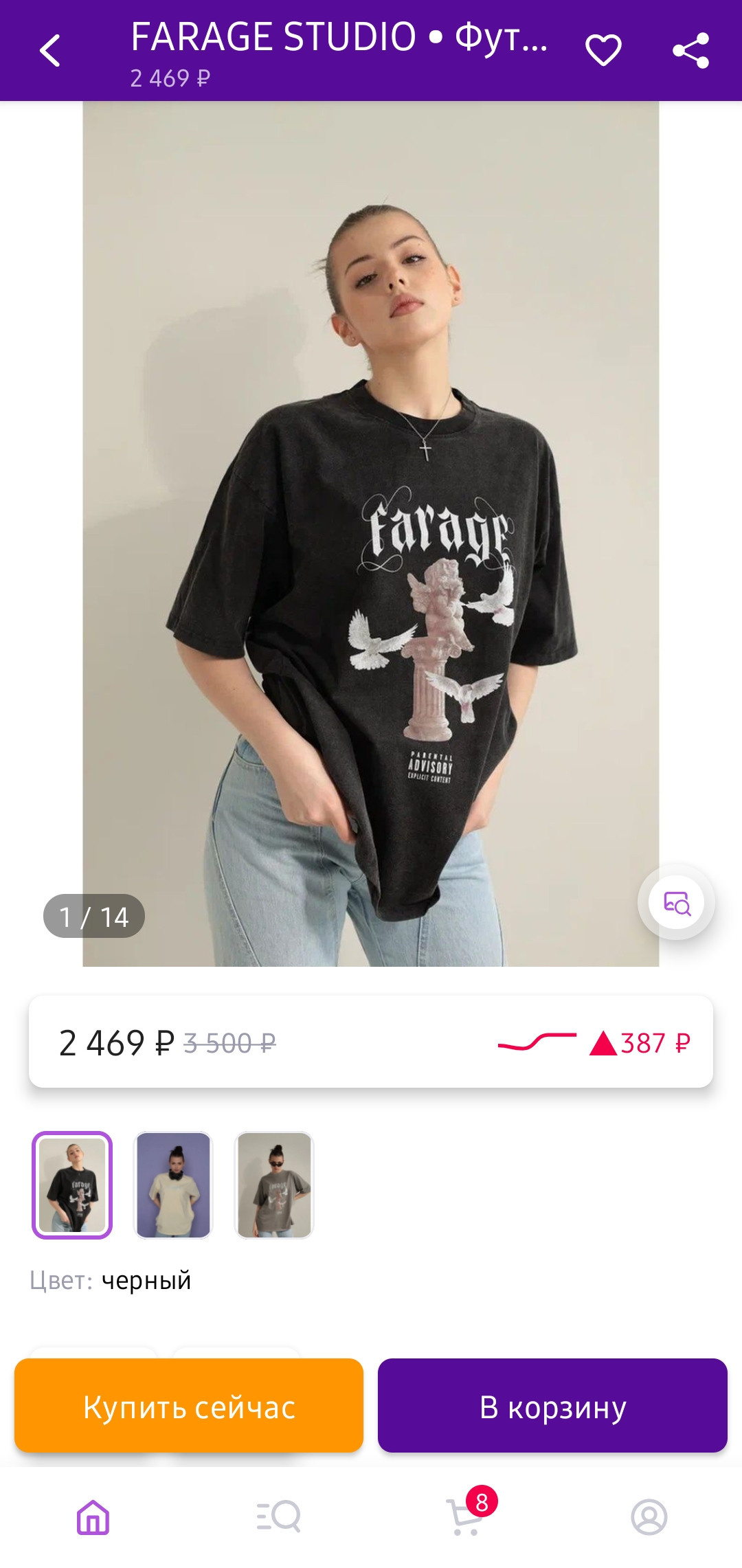
Task: Open the profile tab
Action: (649, 1516)
